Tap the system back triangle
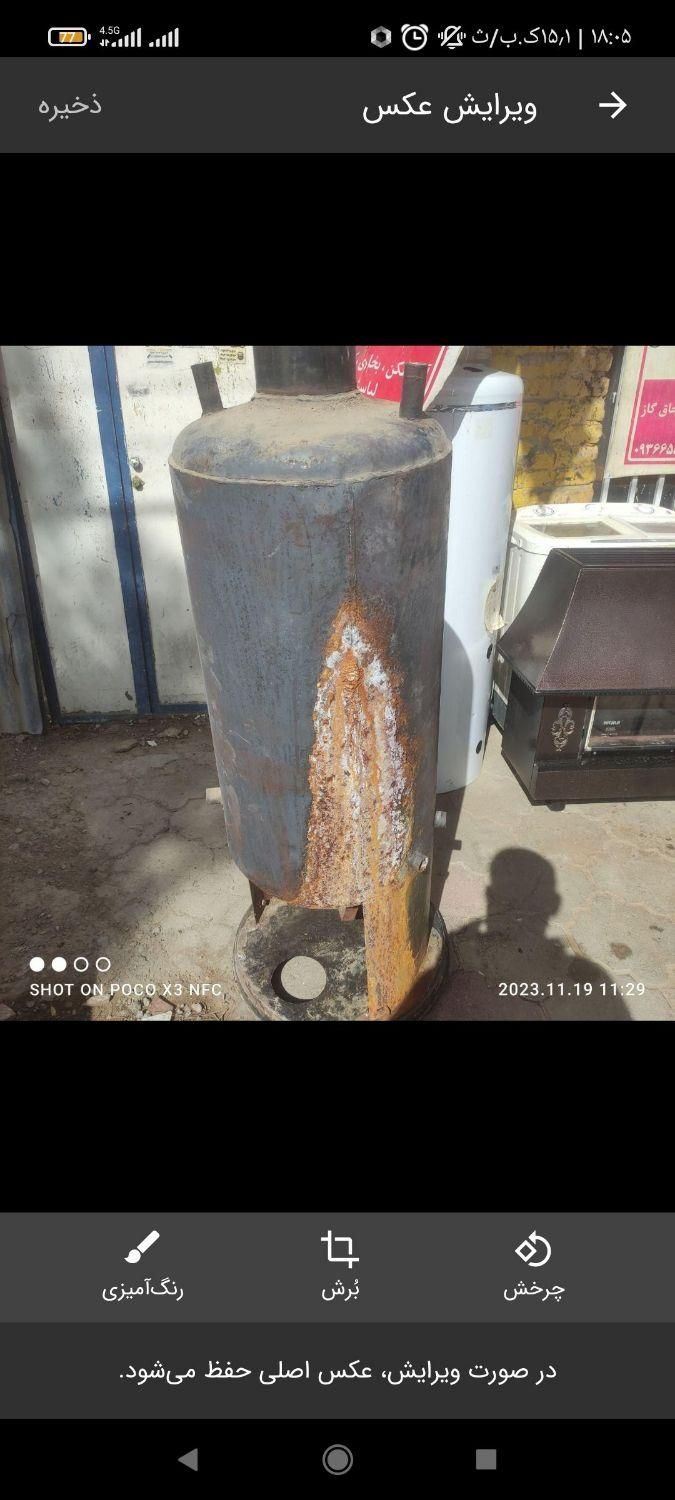The image size is (675, 1500). (x=188, y=1459)
